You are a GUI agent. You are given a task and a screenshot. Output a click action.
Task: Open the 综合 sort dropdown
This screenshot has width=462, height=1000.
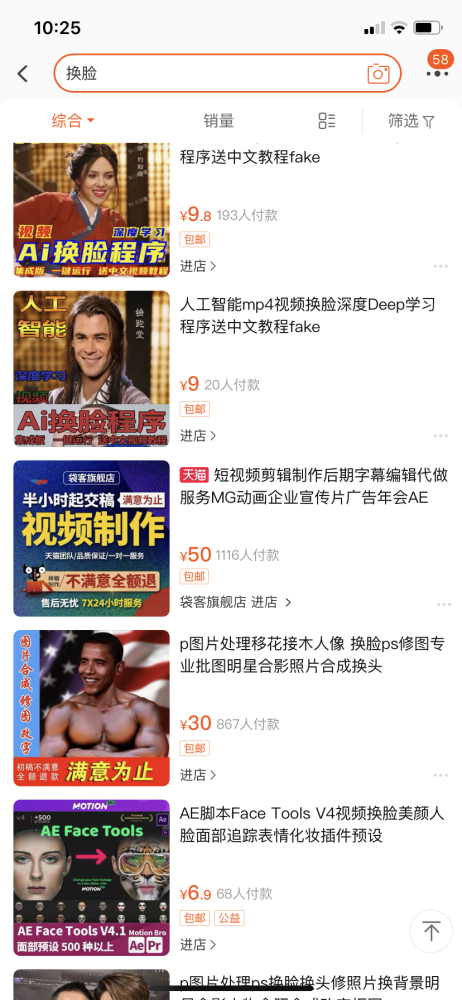(x=73, y=120)
